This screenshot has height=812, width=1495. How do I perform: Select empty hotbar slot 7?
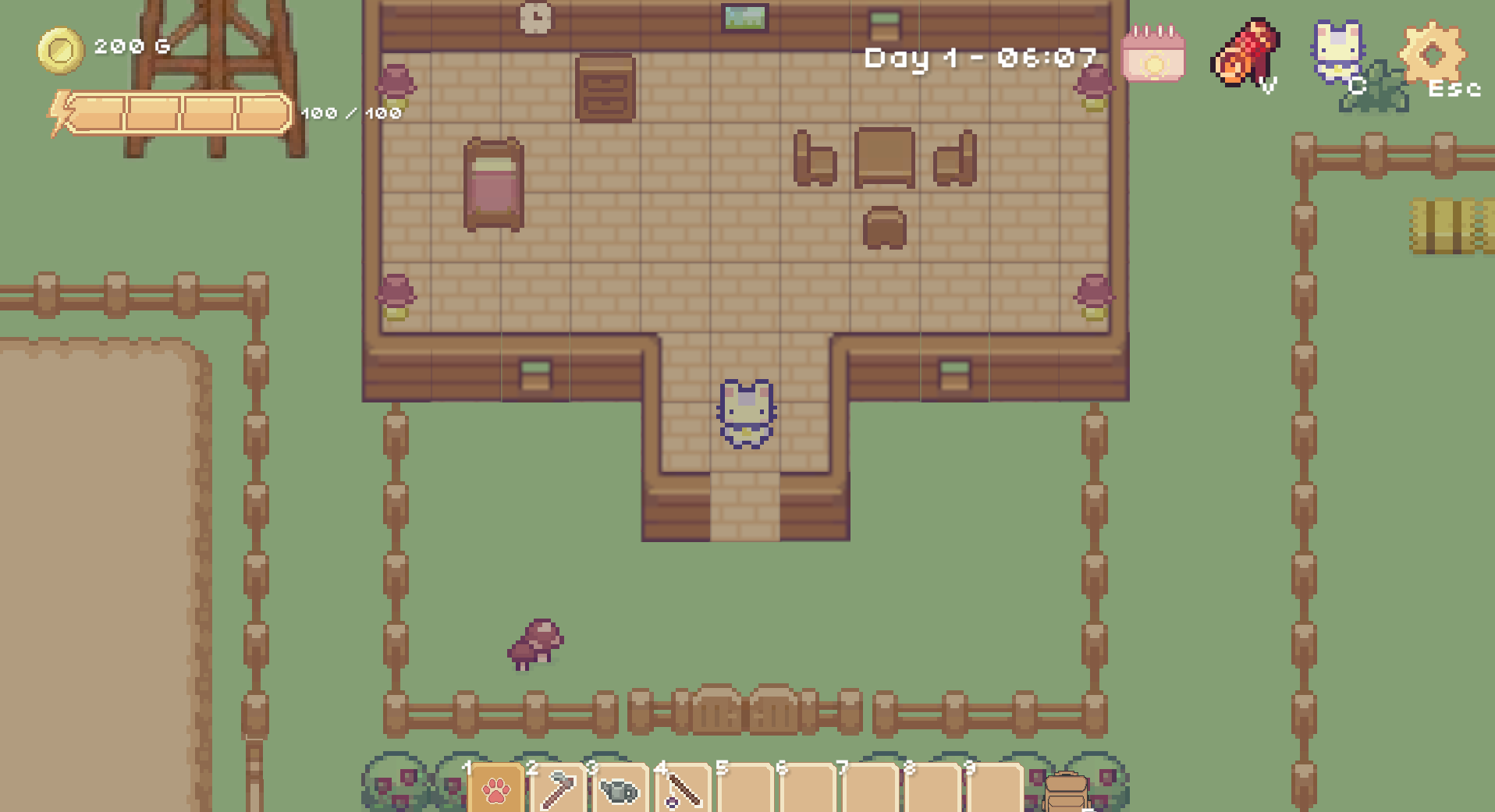(868, 790)
